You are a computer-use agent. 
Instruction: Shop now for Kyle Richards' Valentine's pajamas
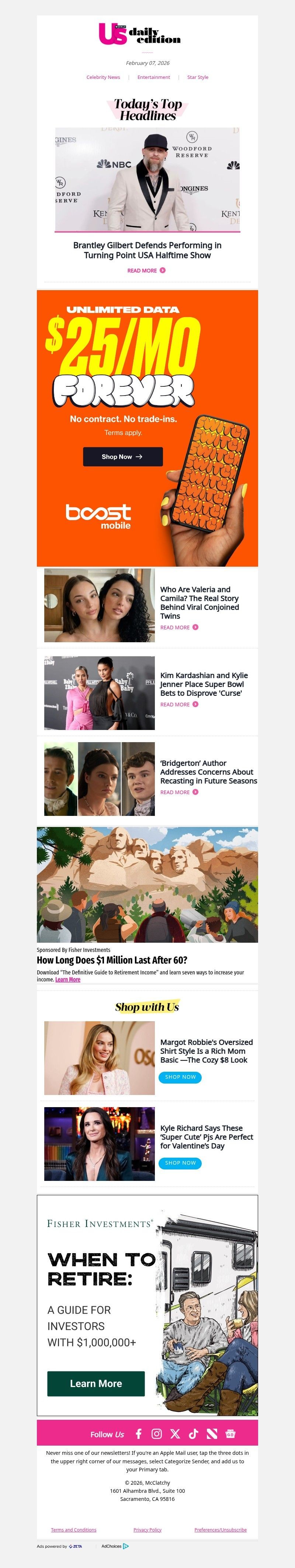(x=180, y=1162)
